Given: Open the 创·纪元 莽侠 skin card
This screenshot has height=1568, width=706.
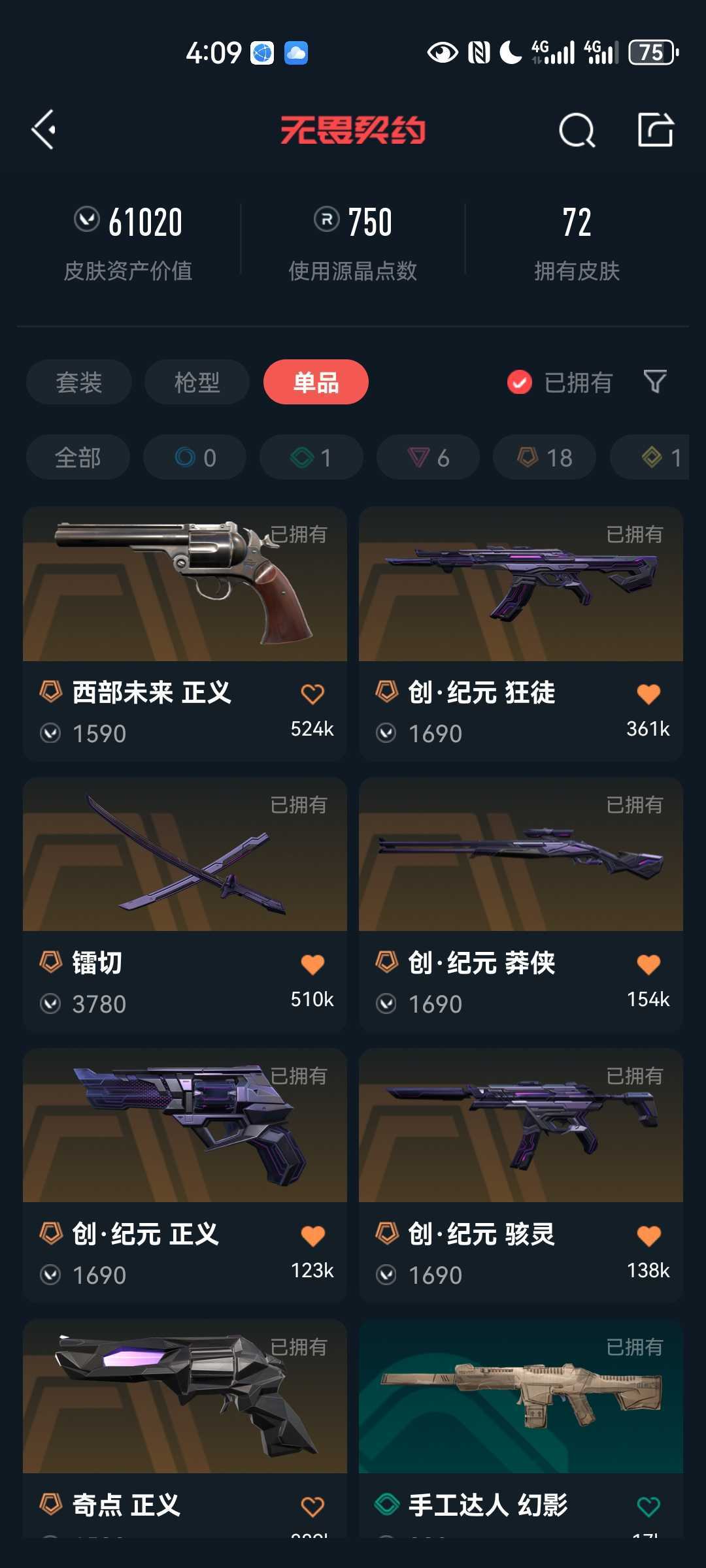Looking at the screenshot, I should [x=521, y=904].
